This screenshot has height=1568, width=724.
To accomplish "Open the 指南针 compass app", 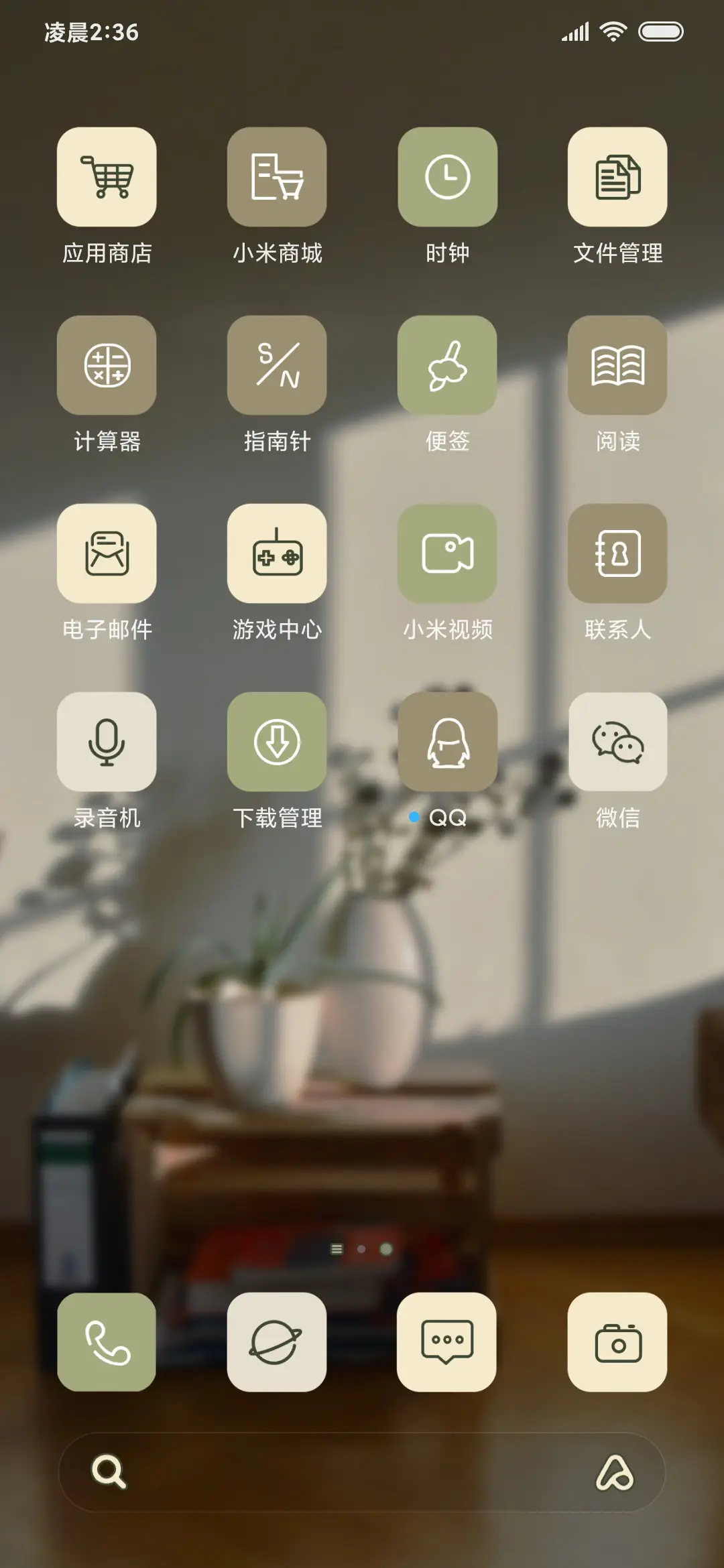I will point(277,365).
